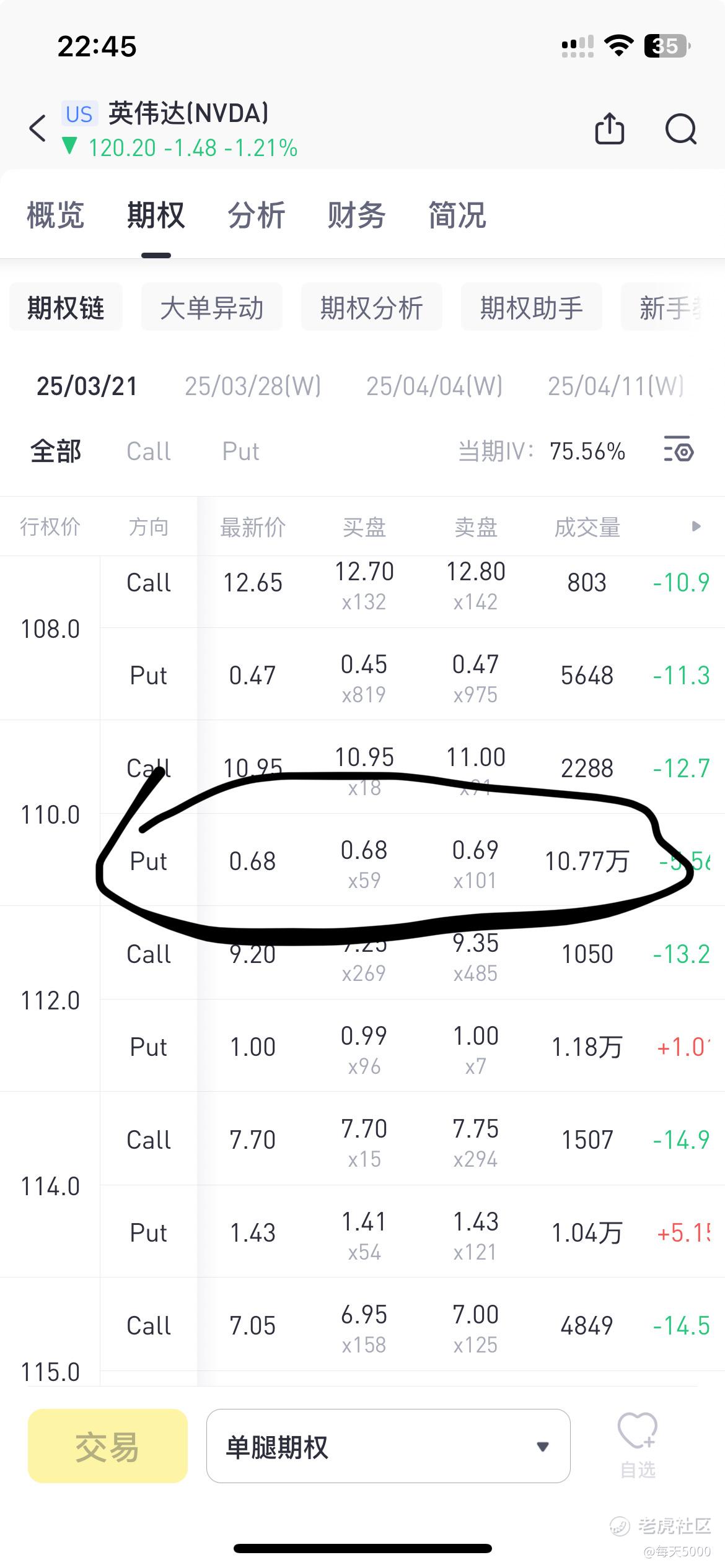Switch to the 分析 tab
The image size is (725, 1568).
[x=257, y=216]
